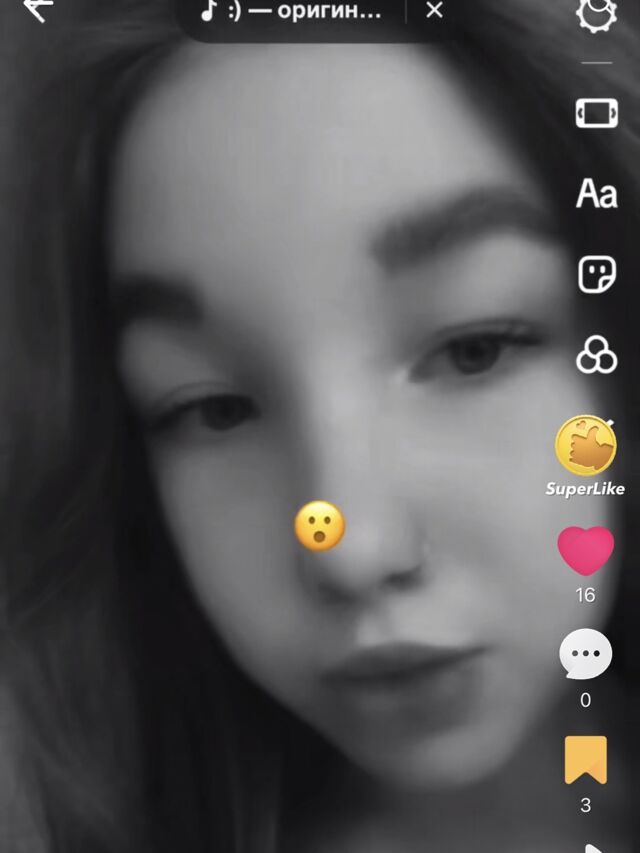The image size is (640, 853).
Task: Go back using the top-left arrow
Action: click(x=38, y=8)
